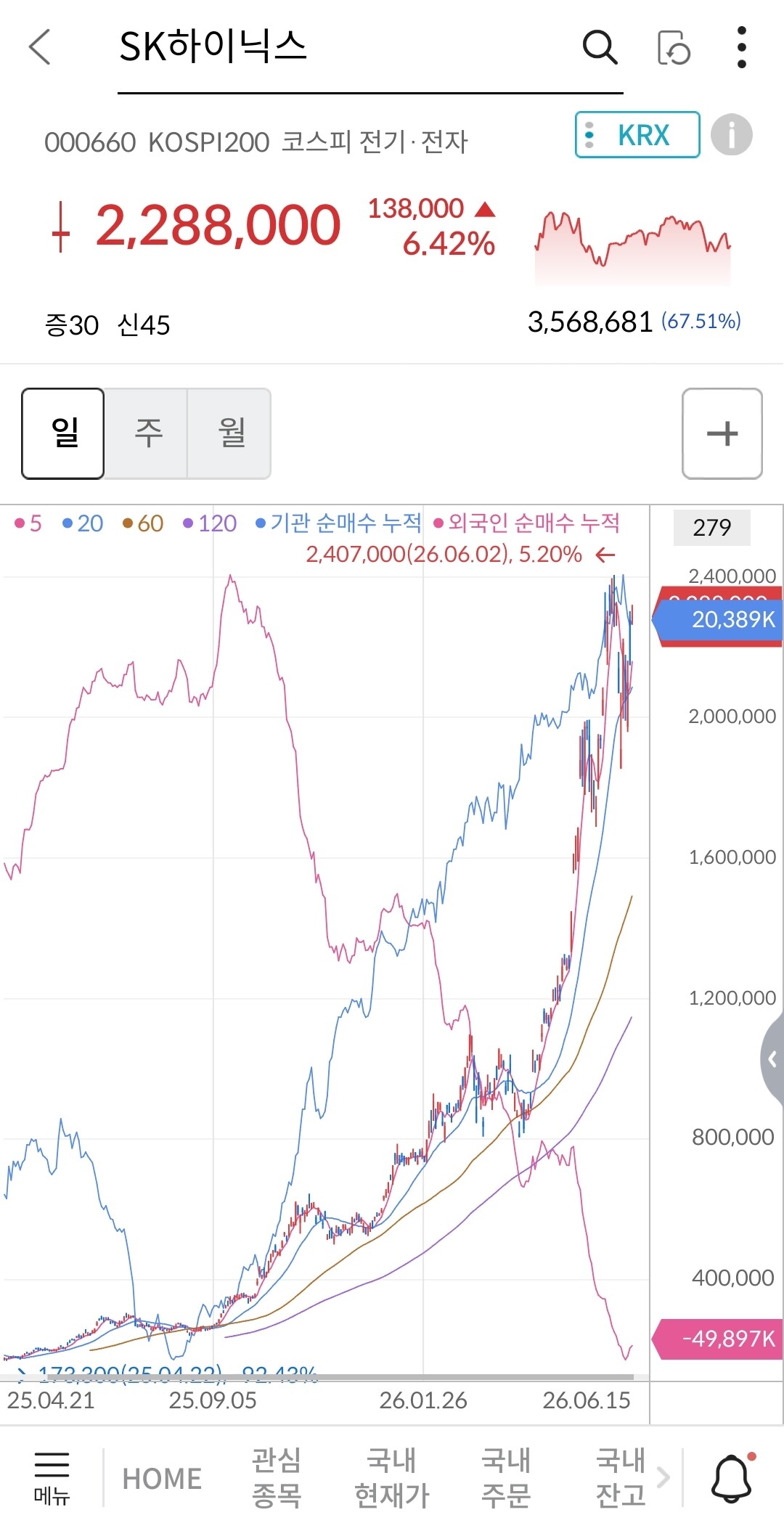Open the three-dot overflow menu

coord(741,48)
